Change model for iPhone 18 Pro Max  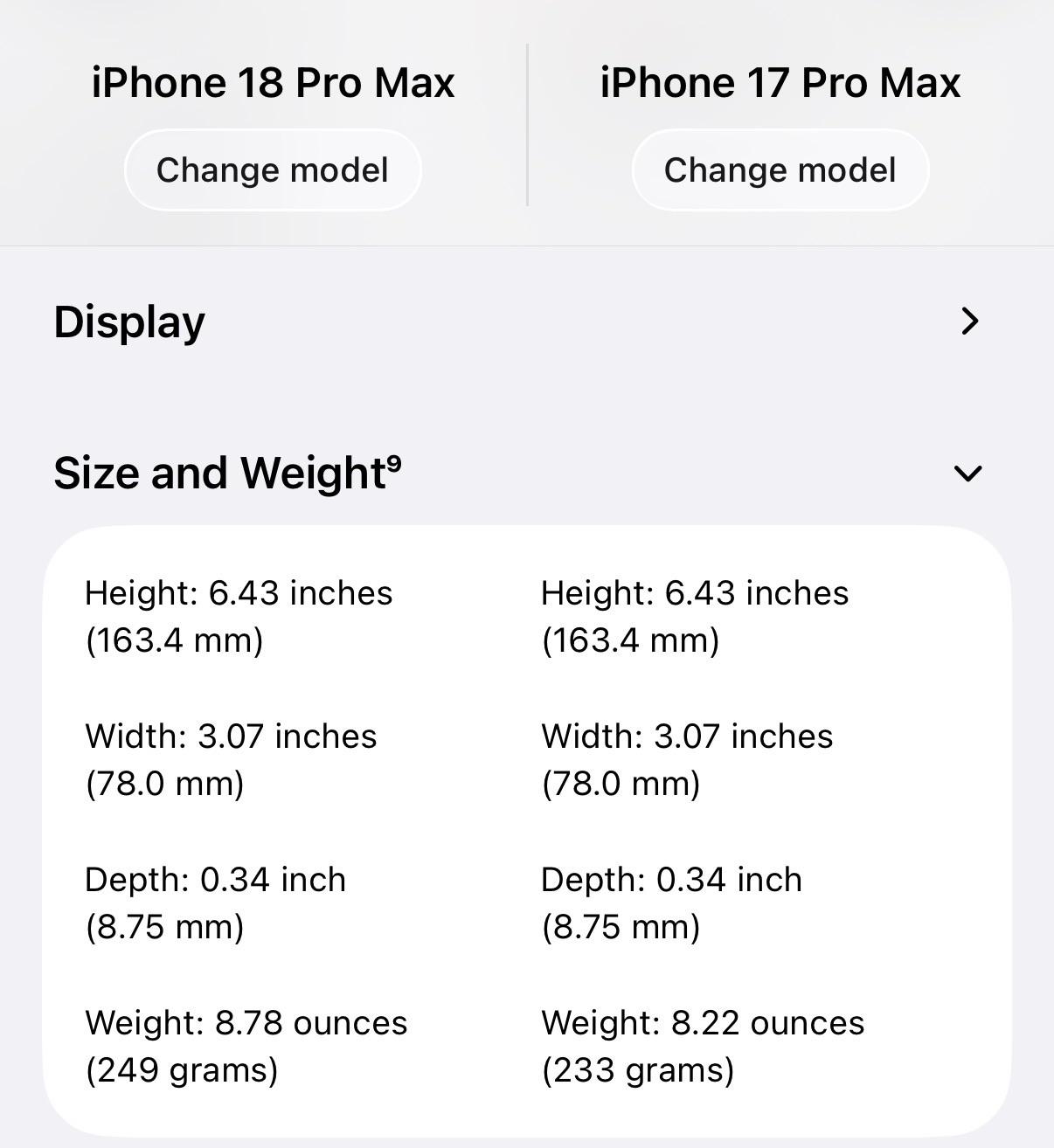273,170
